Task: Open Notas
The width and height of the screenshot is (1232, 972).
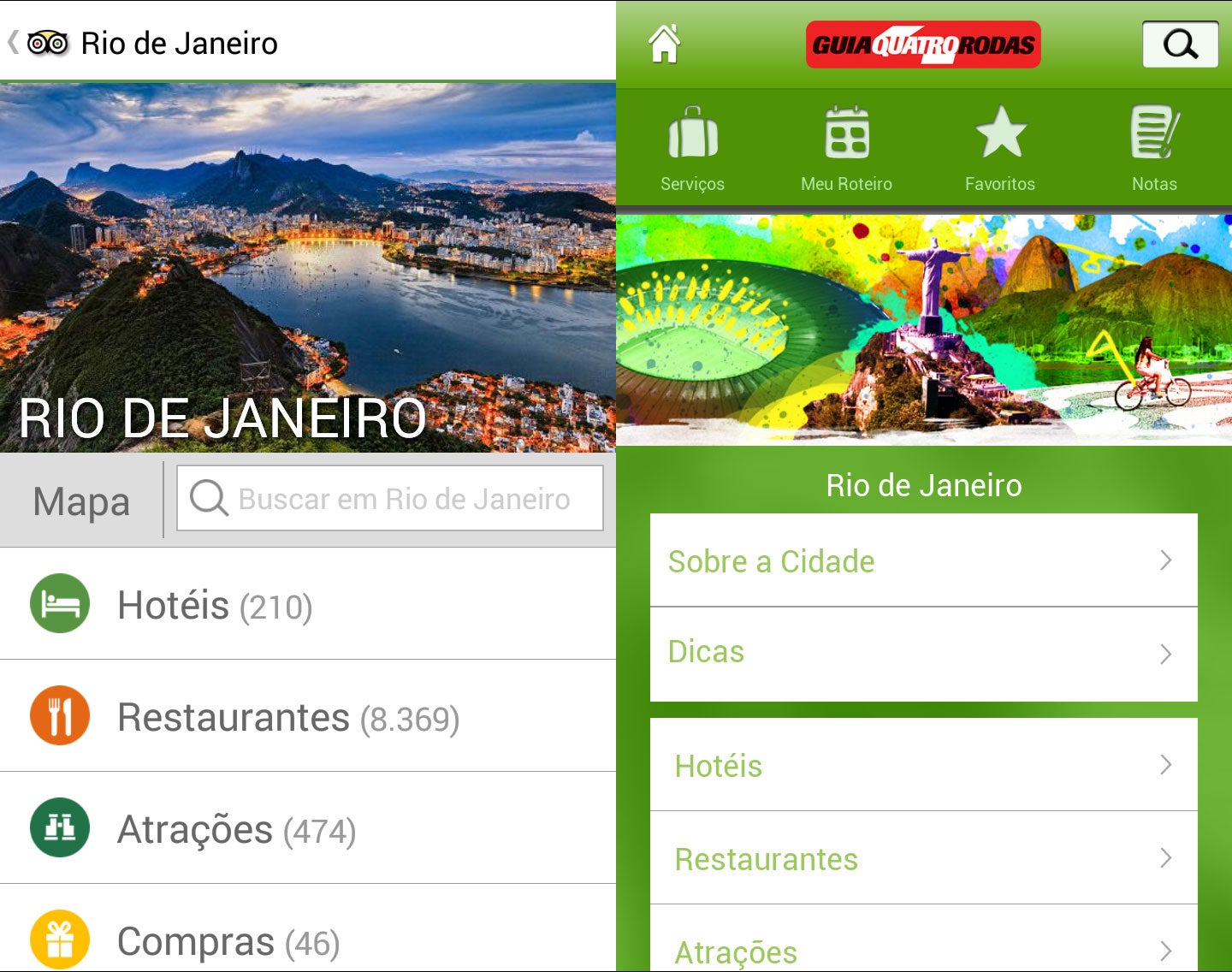Action: coord(1154,149)
